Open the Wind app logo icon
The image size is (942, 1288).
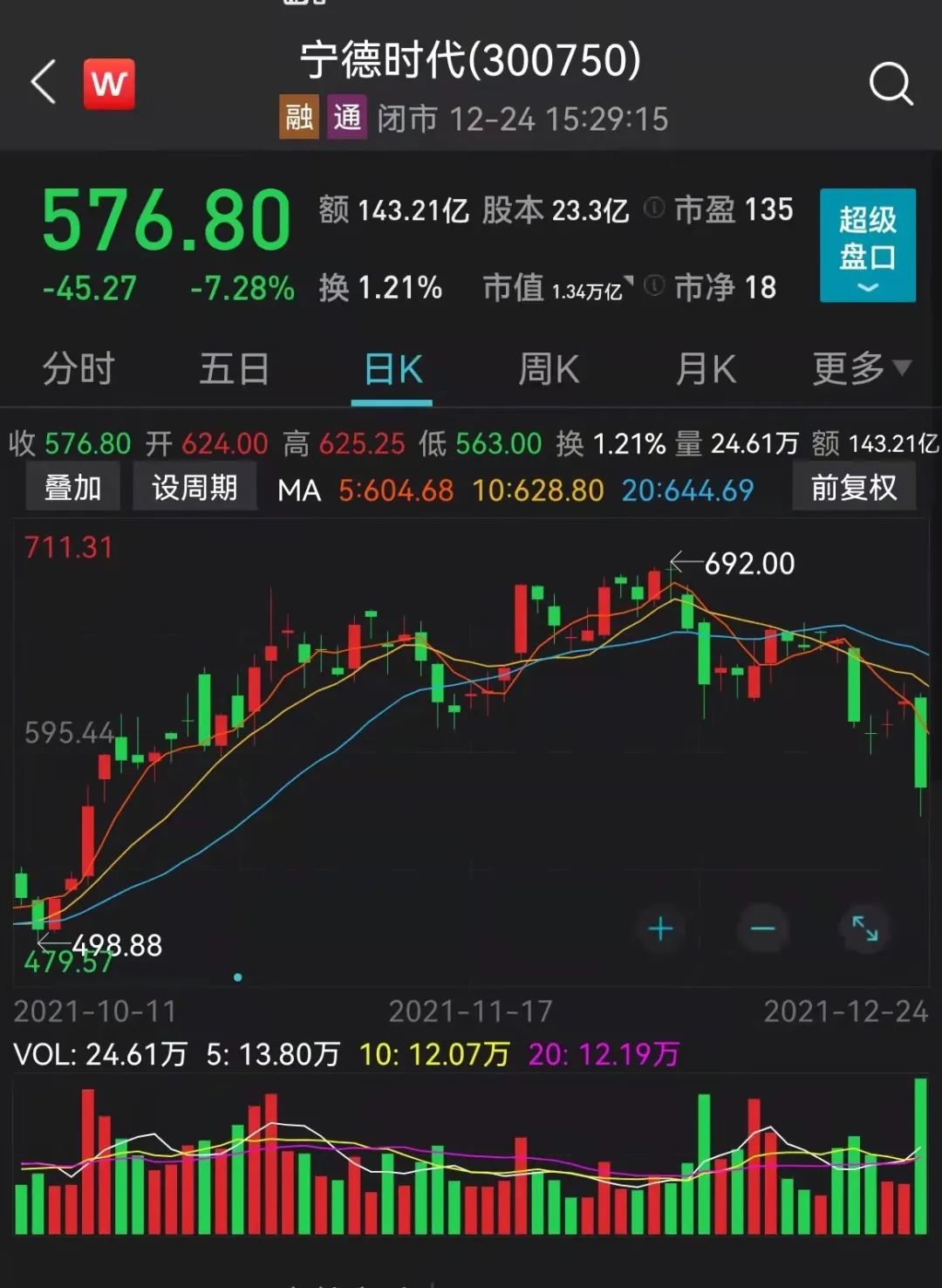point(106,84)
